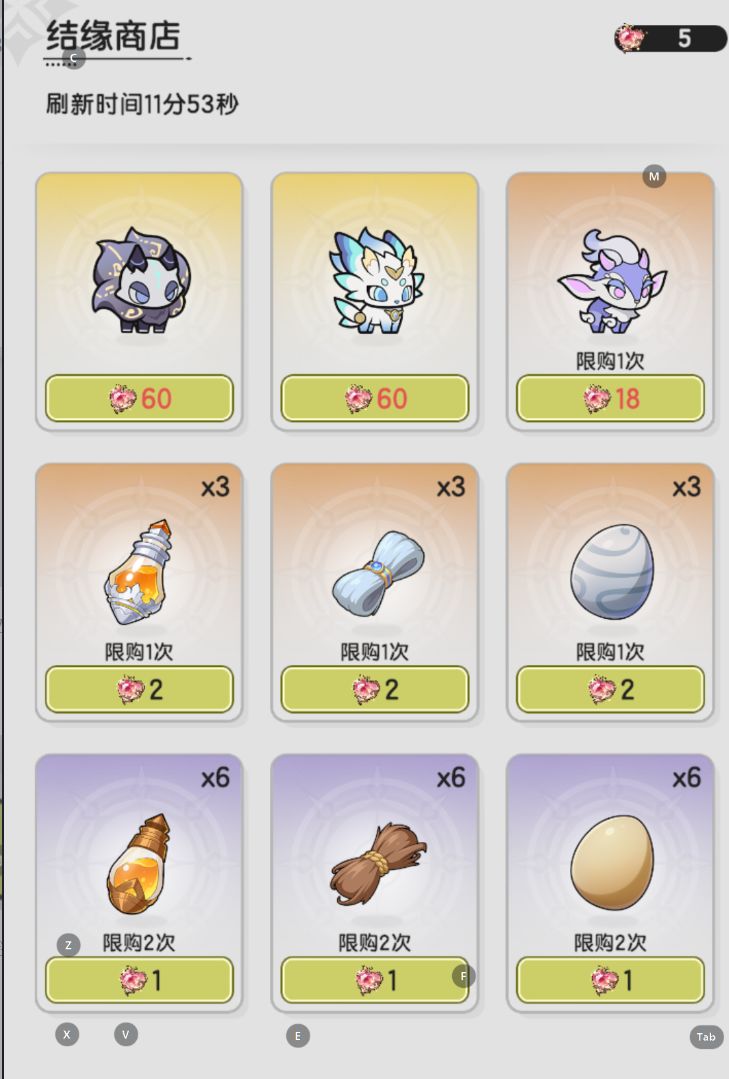Click the refresh timer text 刷新时间
The image size is (729, 1079).
pos(139,105)
